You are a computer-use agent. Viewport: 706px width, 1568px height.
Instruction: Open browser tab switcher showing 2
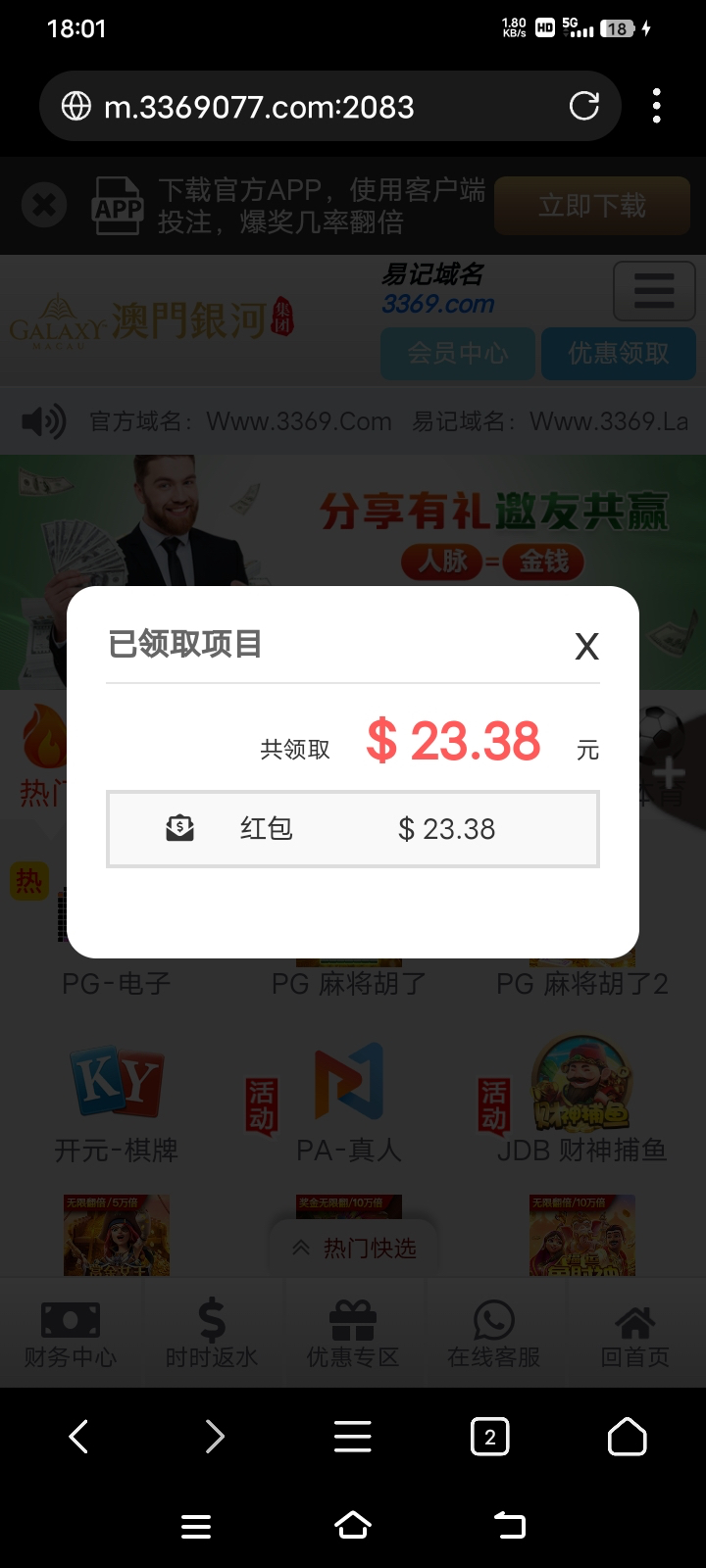(x=490, y=1438)
